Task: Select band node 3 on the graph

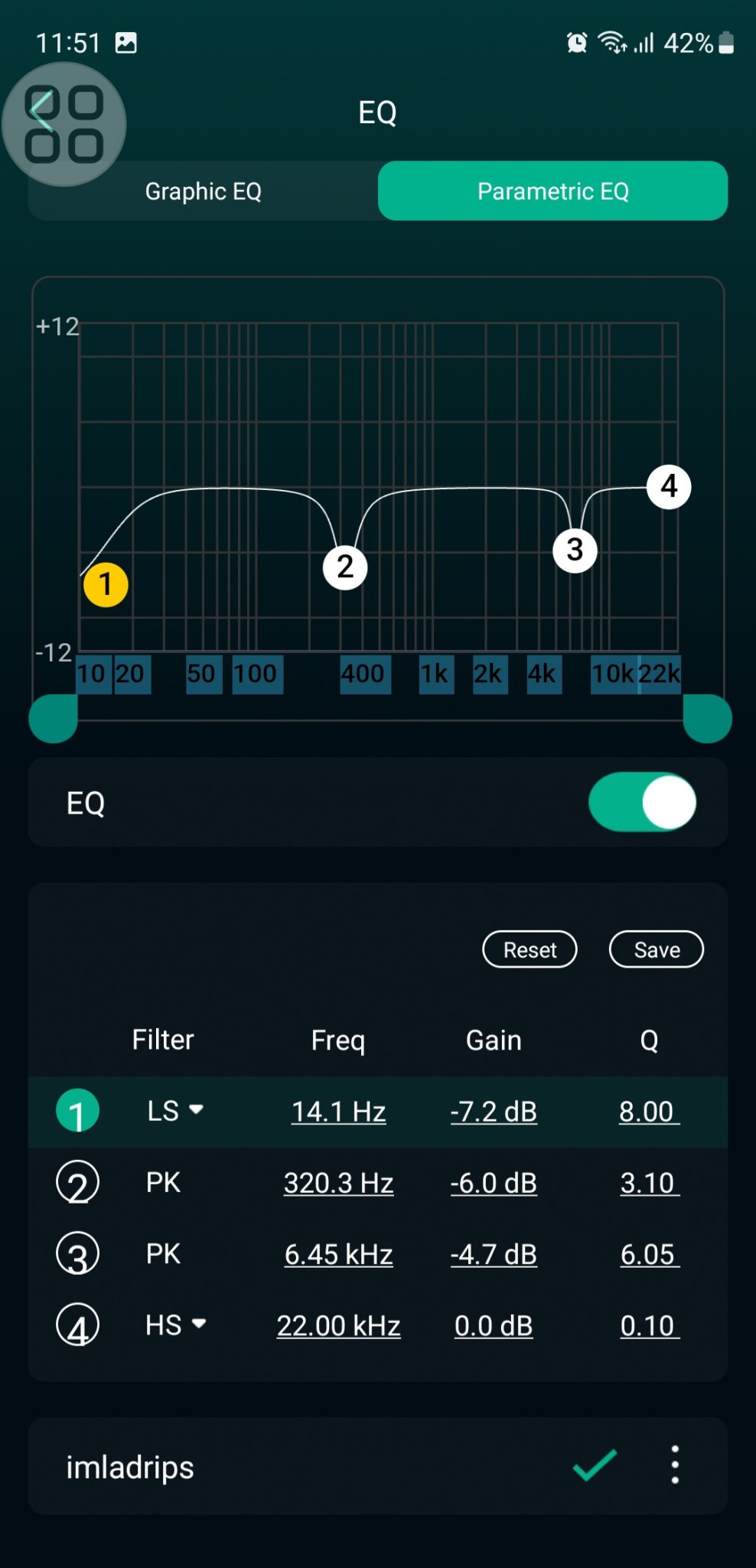Action: pyautogui.click(x=575, y=550)
